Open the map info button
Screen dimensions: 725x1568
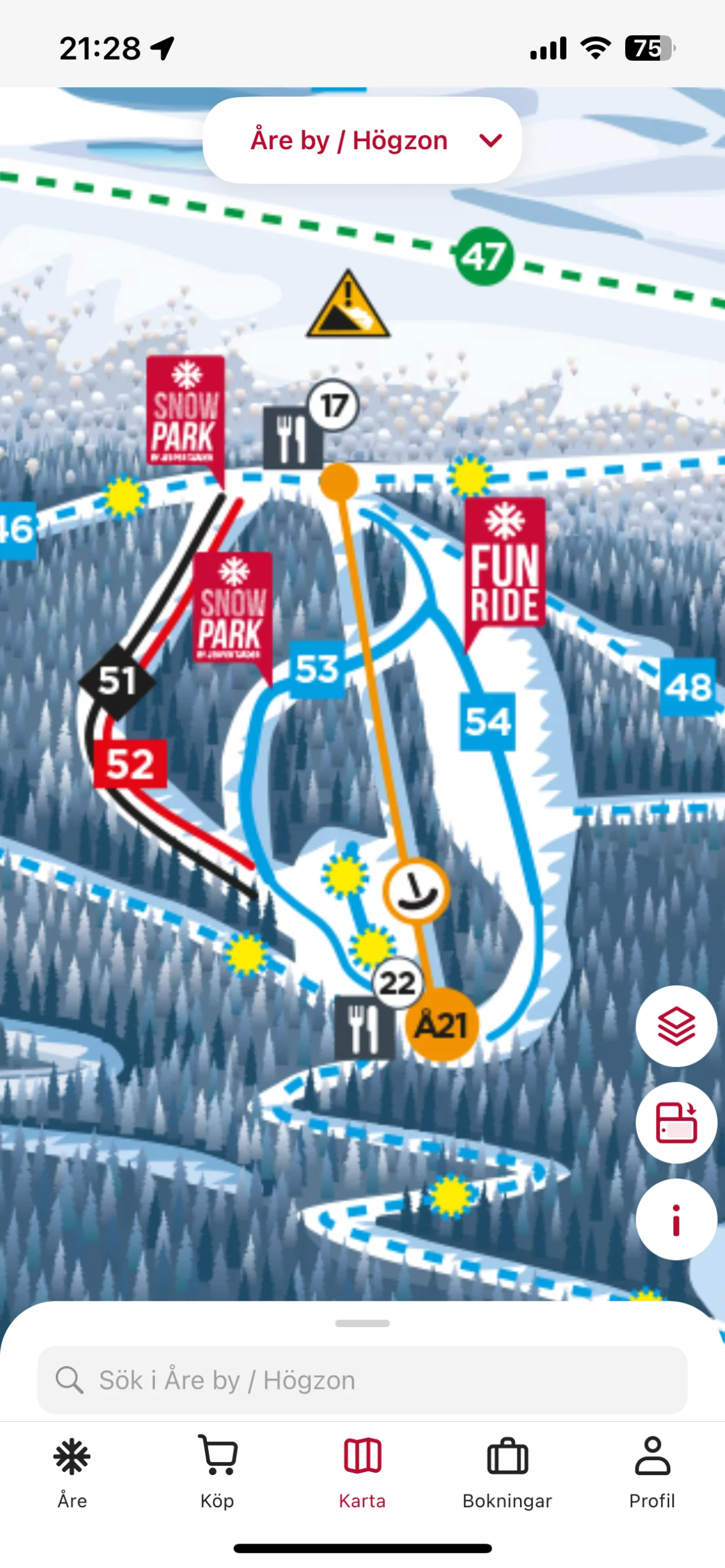point(676,1219)
